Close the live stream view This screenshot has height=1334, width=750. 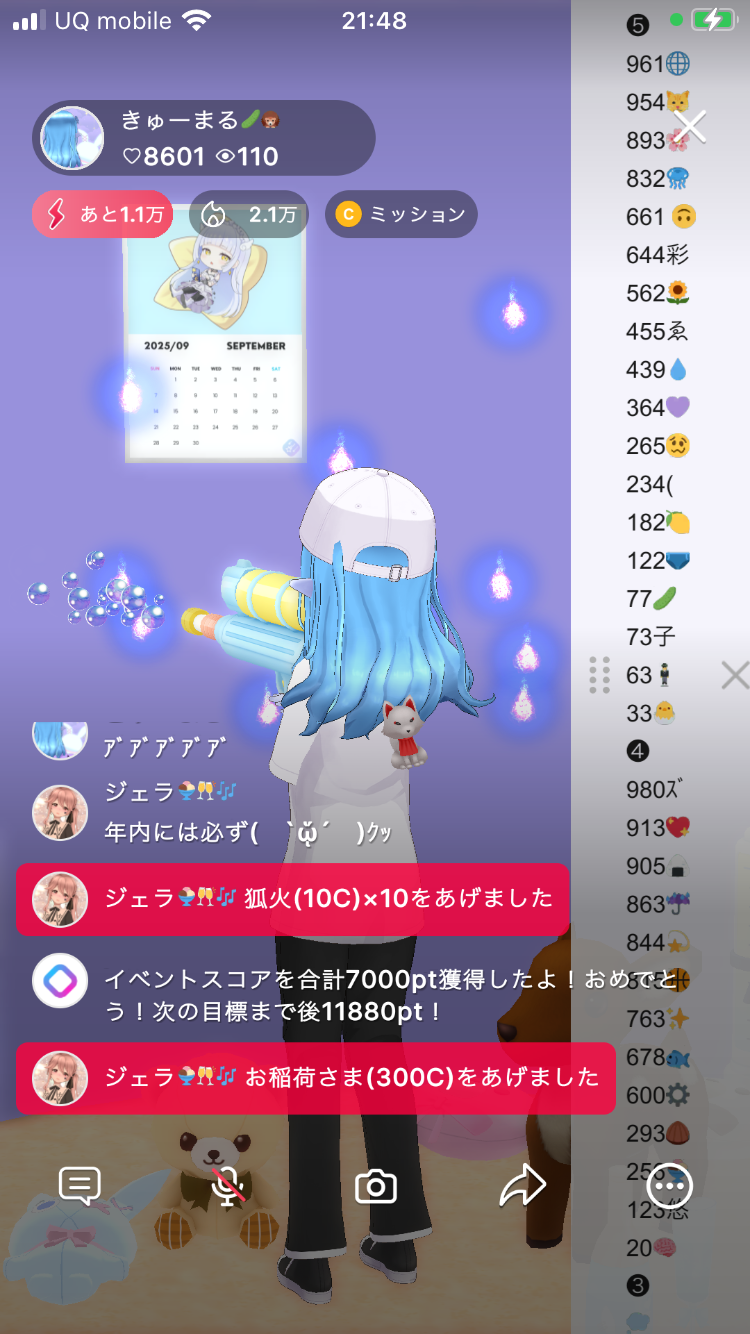coord(690,127)
